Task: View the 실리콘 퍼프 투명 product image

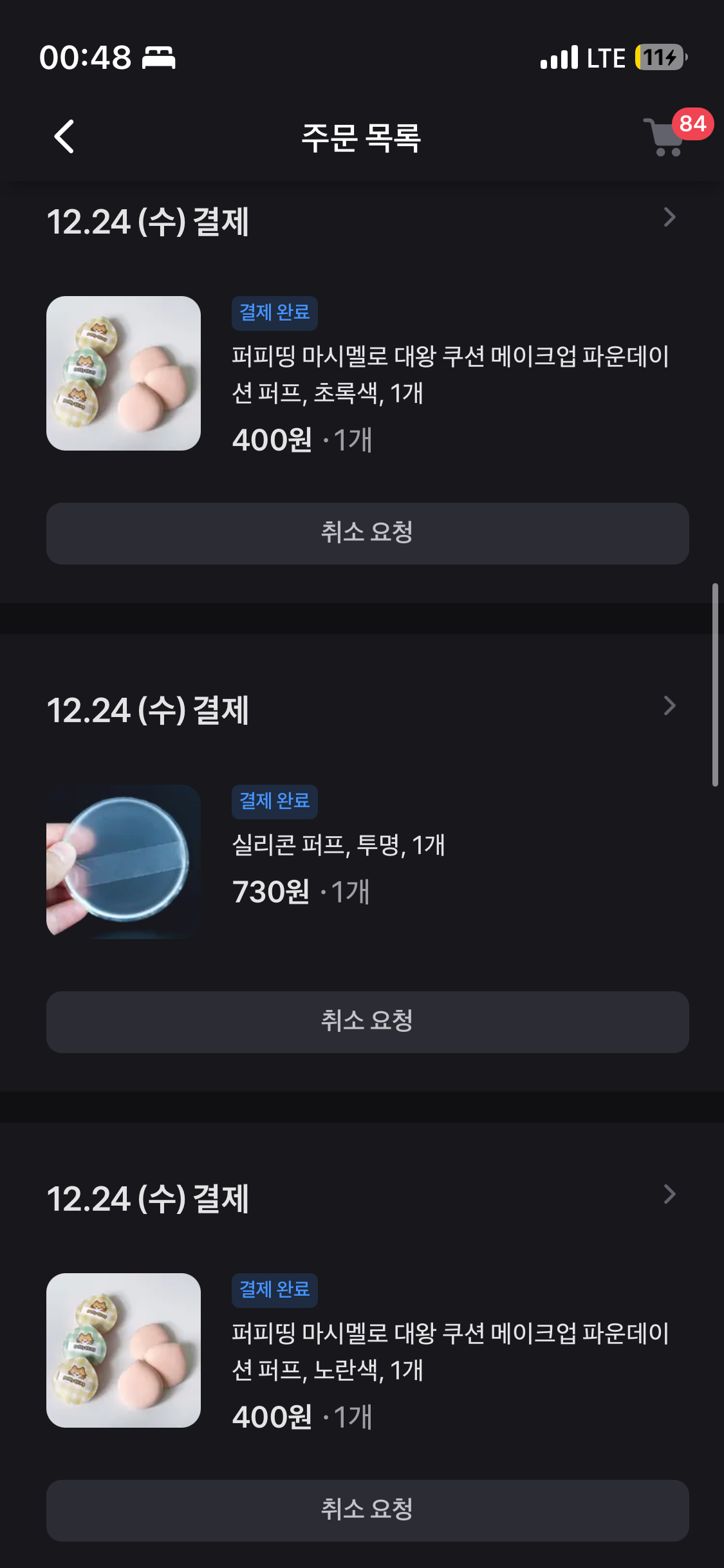Action: [124, 862]
